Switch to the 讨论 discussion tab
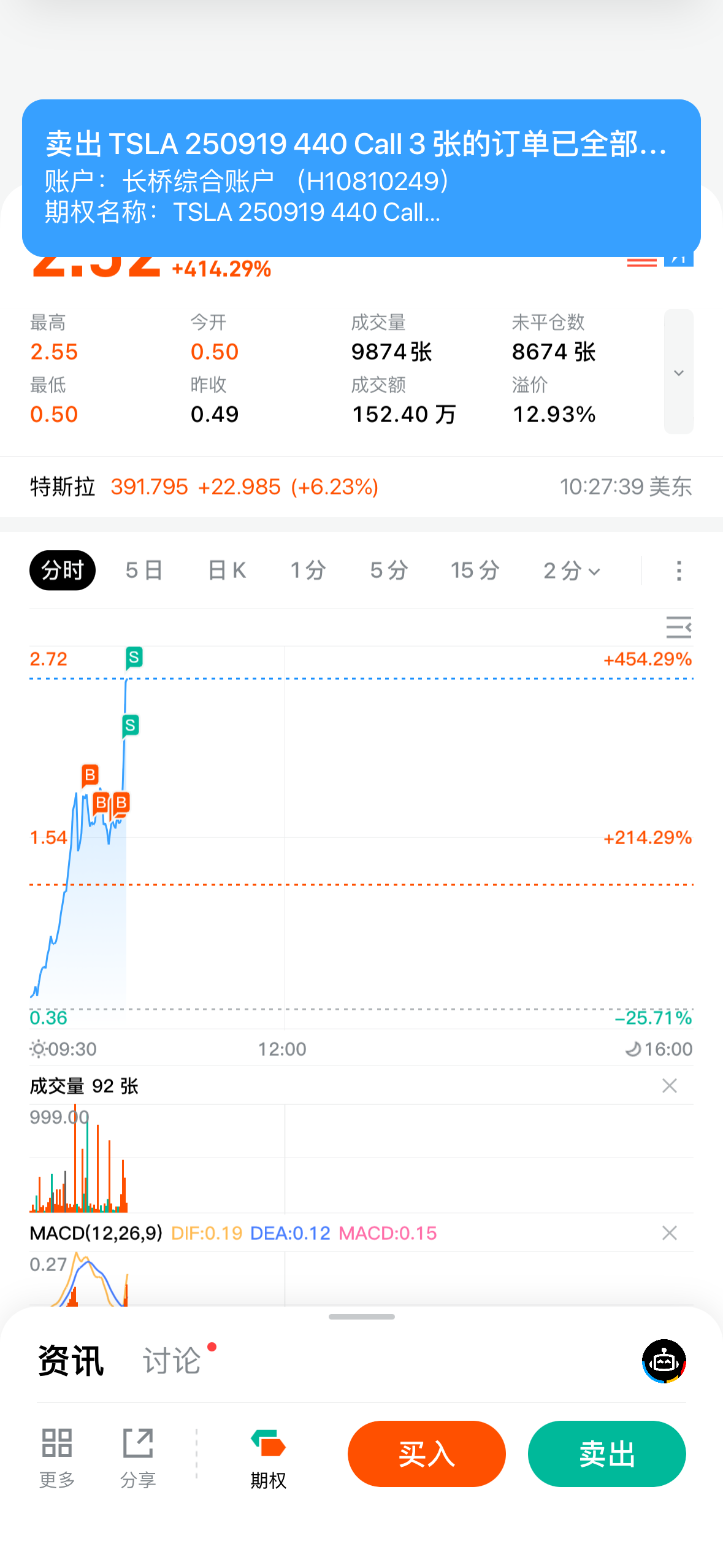 point(172,1361)
